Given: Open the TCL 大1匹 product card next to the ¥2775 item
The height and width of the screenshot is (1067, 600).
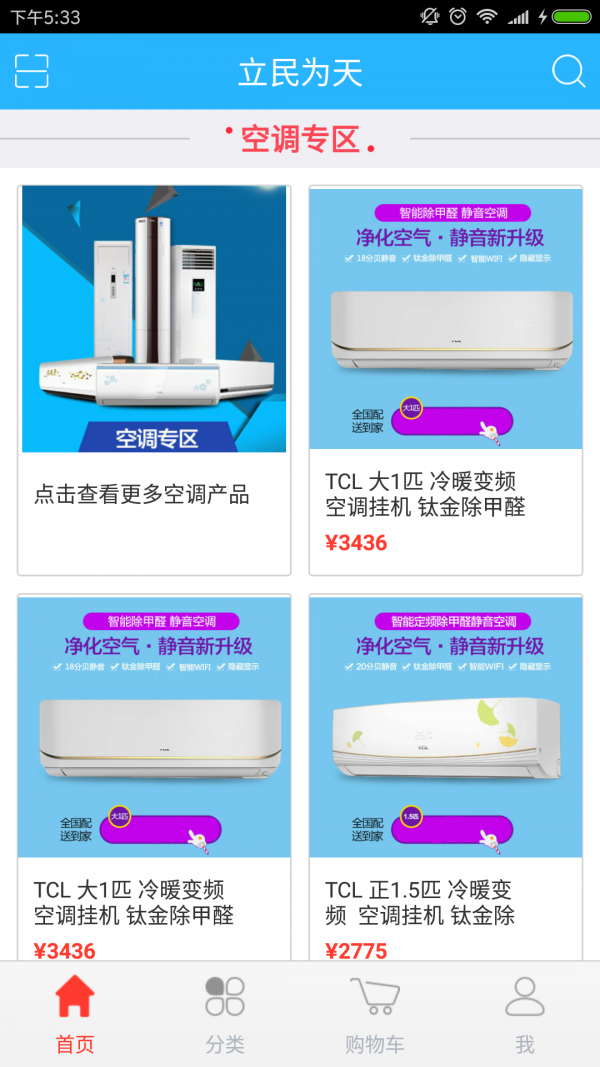Looking at the screenshot, I should (154, 780).
